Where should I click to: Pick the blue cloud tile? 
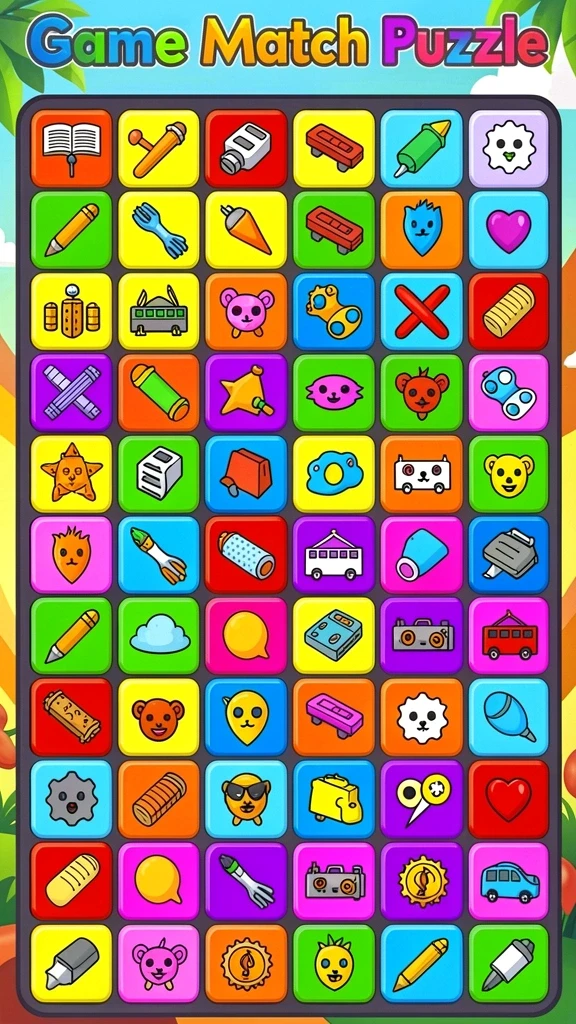159,637
